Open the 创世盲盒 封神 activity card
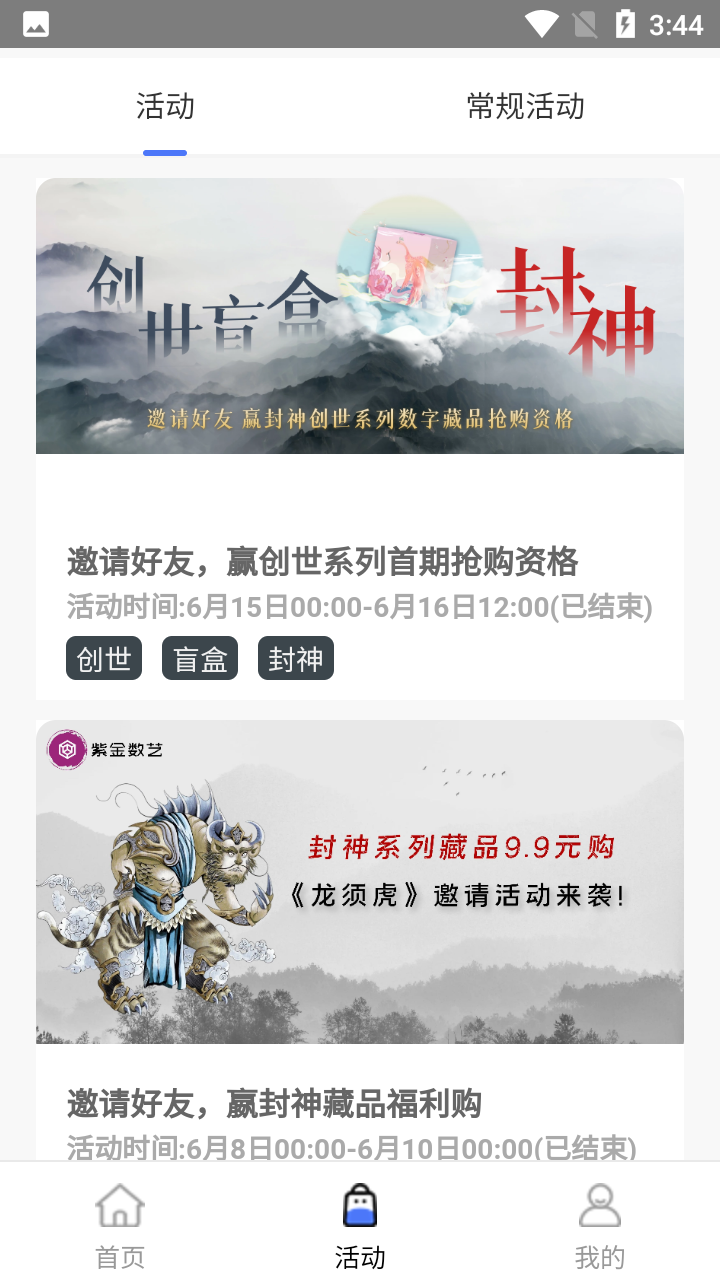 (360, 316)
